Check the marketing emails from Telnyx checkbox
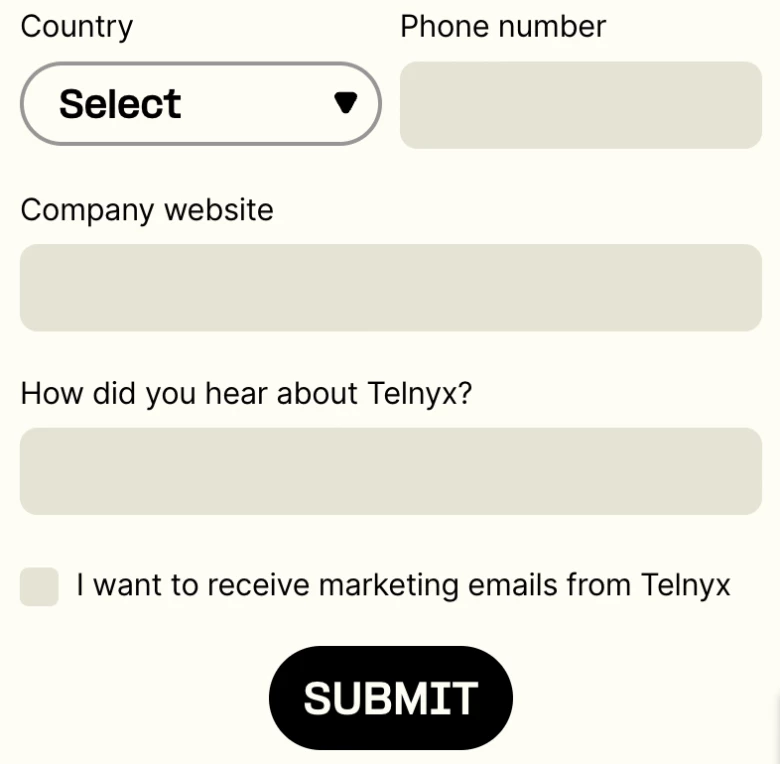 pos(39,586)
